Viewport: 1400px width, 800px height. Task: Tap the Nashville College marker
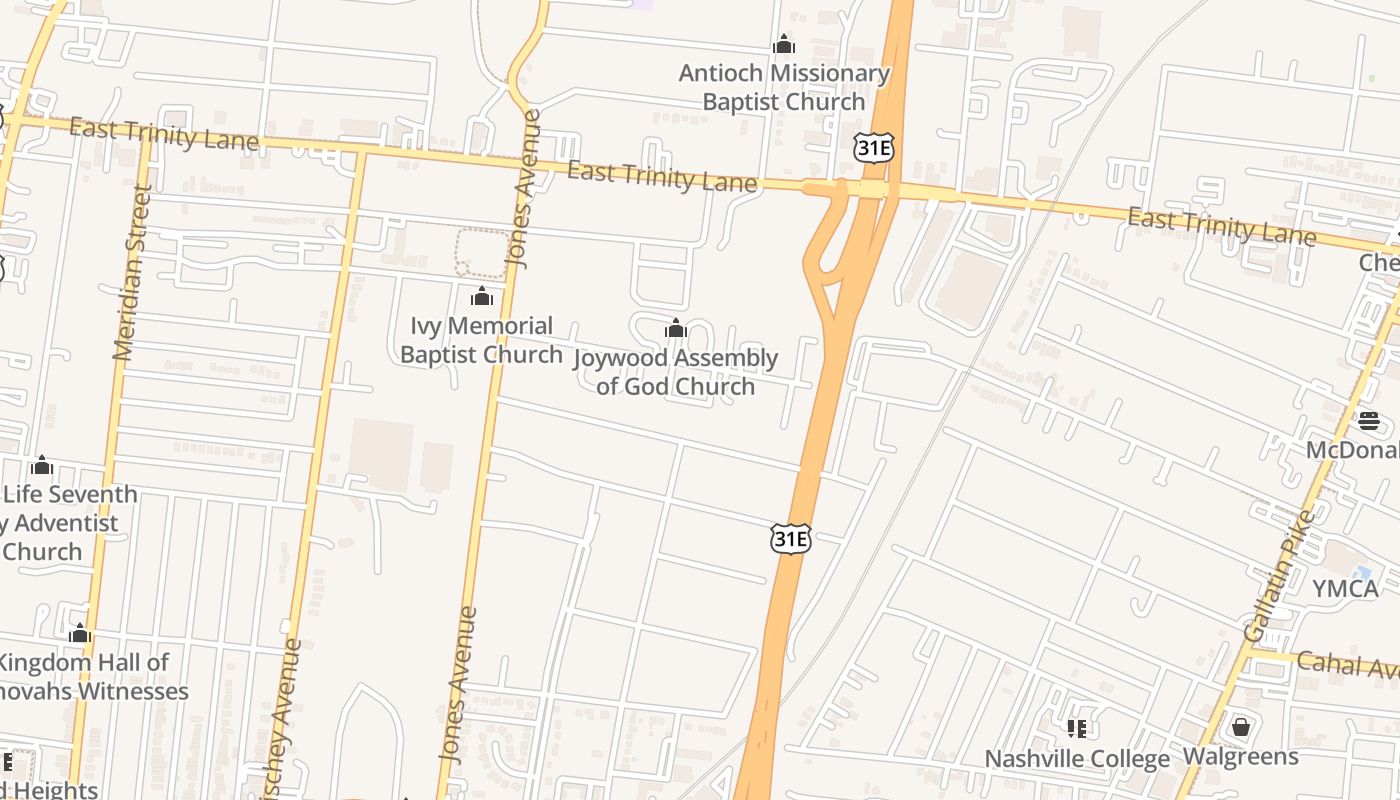tap(1077, 728)
